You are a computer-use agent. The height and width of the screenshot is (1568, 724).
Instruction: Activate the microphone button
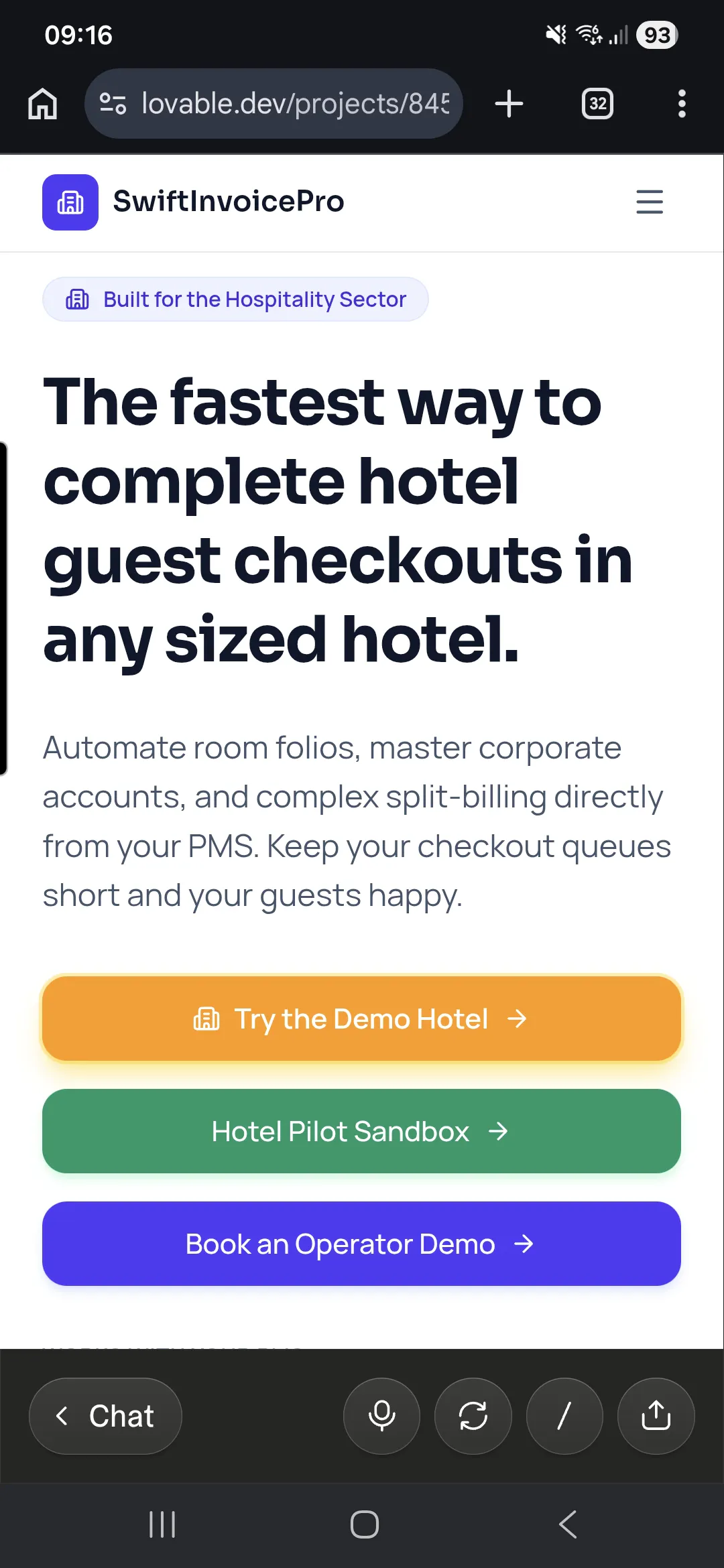381,1416
